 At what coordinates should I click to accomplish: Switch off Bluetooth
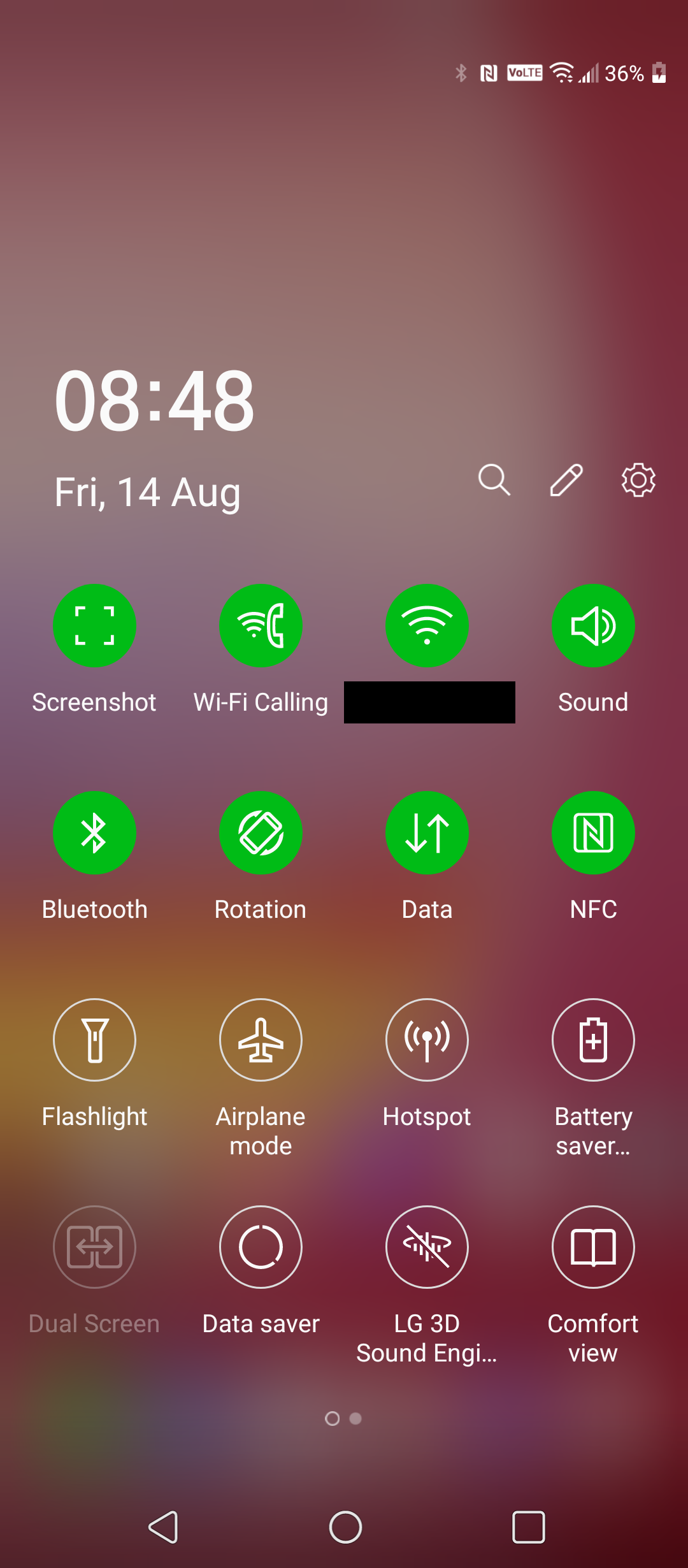(94, 832)
